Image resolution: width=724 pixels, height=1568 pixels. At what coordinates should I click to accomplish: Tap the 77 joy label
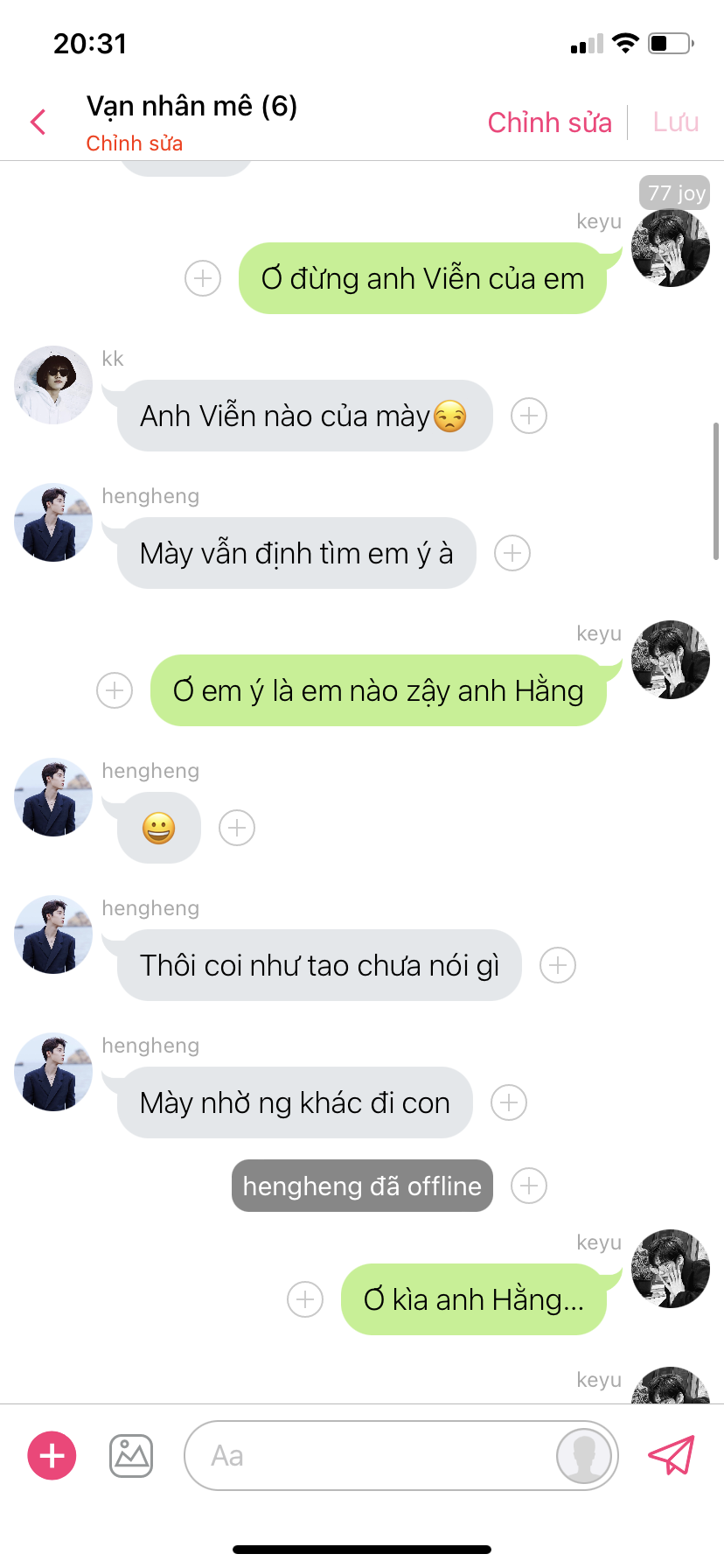pos(675,192)
